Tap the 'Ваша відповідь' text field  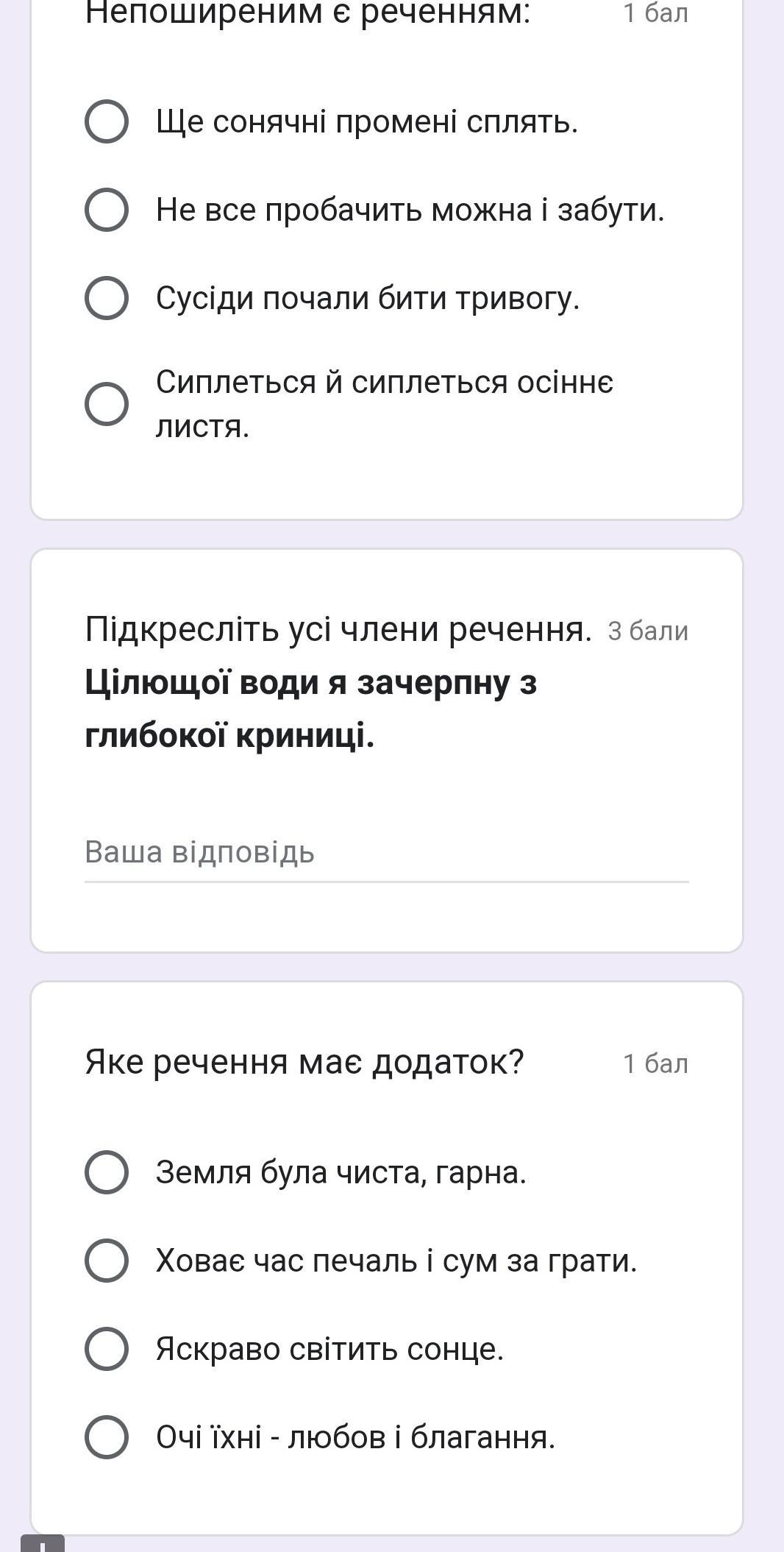click(387, 854)
